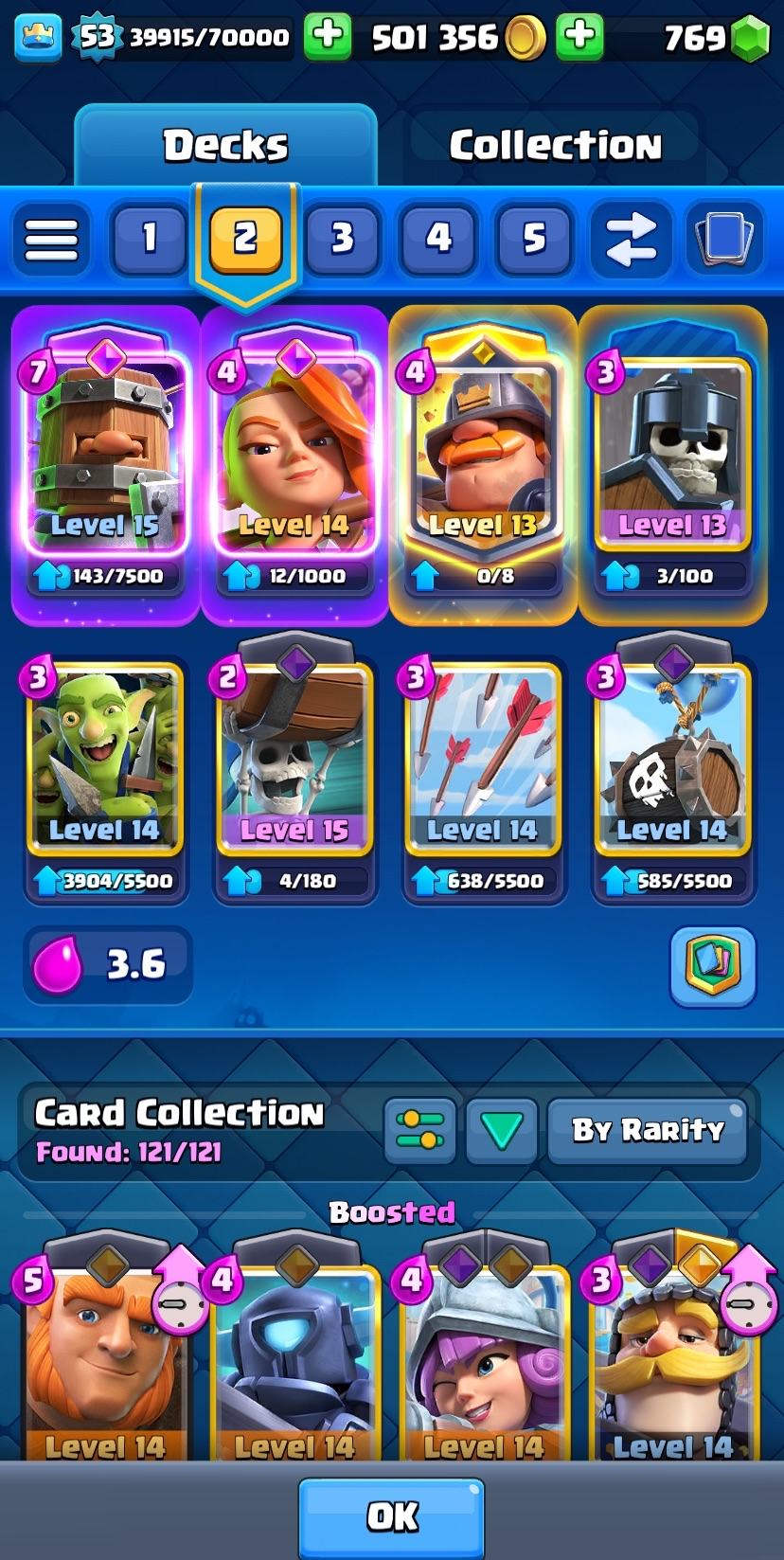Tap the swap arrows deck button
Viewport: 784px width, 1560px height.
coord(631,239)
